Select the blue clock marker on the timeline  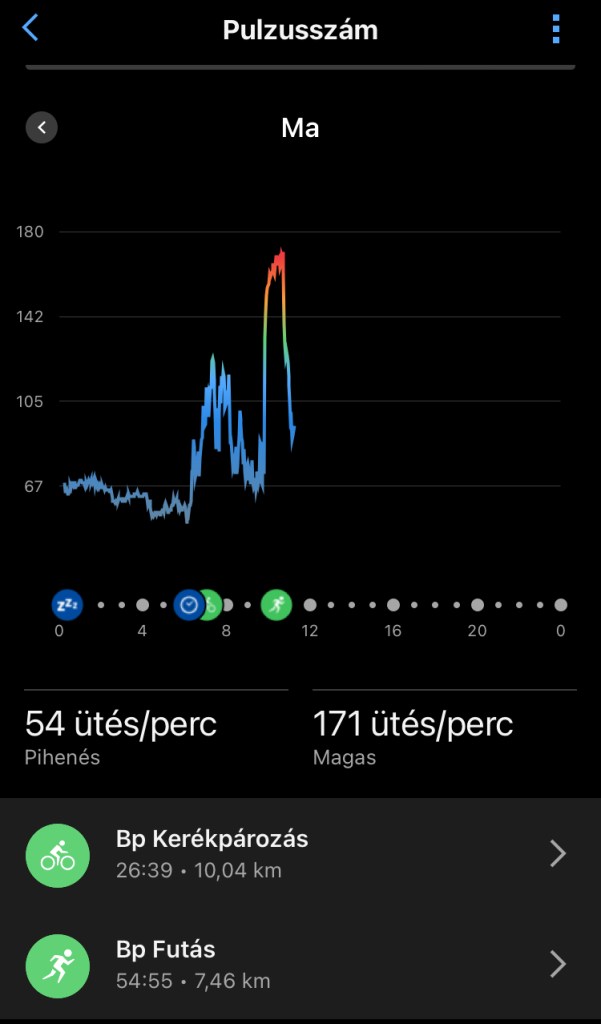[x=188, y=604]
